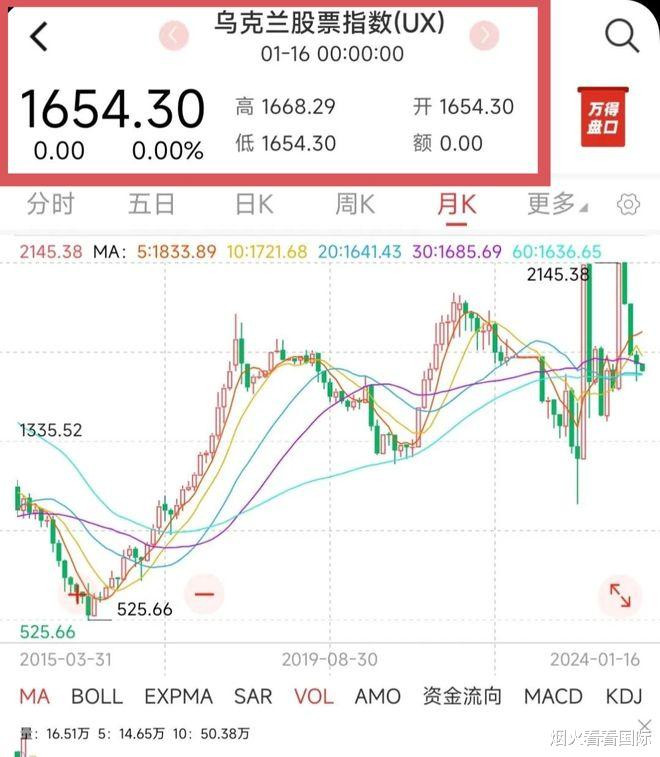Image resolution: width=660 pixels, height=757 pixels.
Task: Select the 五日 chart tab
Action: pos(152,205)
